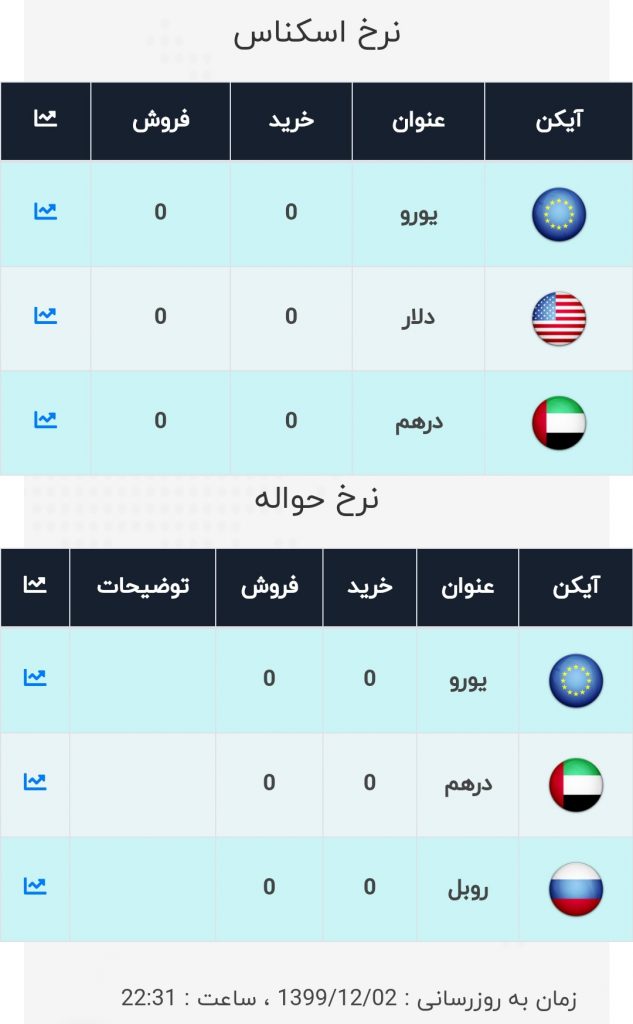View the chart for the Ruble row
The image size is (633, 1024).
(35, 886)
